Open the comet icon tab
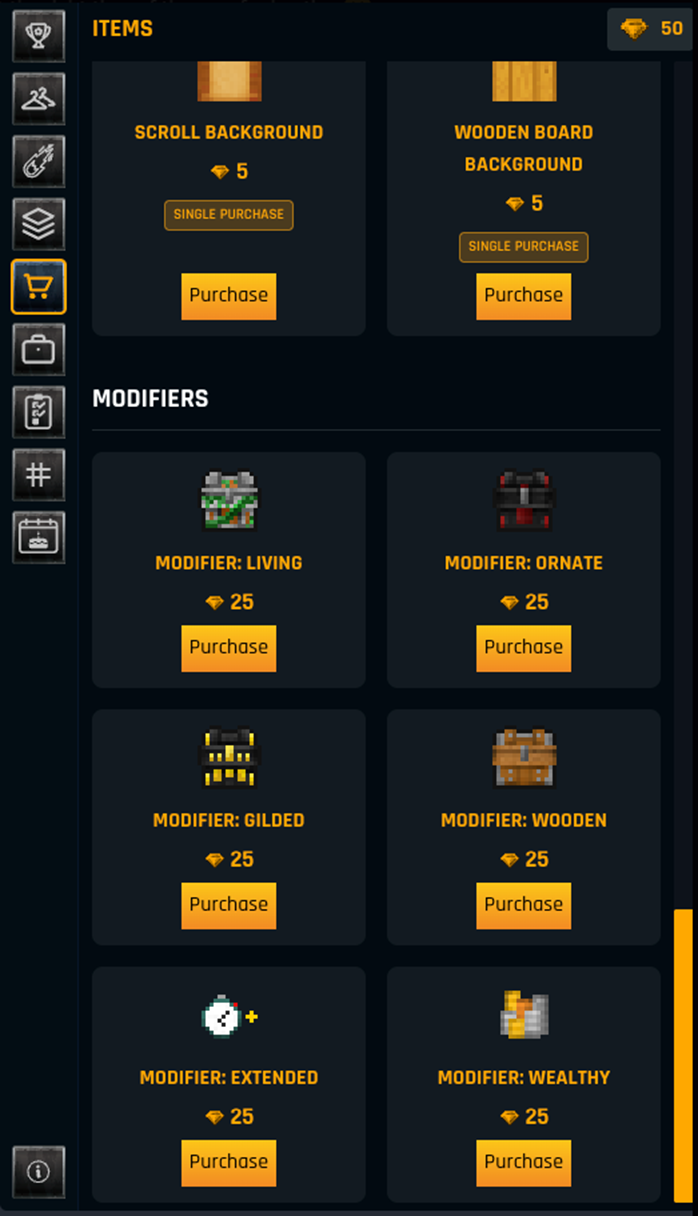698x1216 pixels. (x=38, y=161)
